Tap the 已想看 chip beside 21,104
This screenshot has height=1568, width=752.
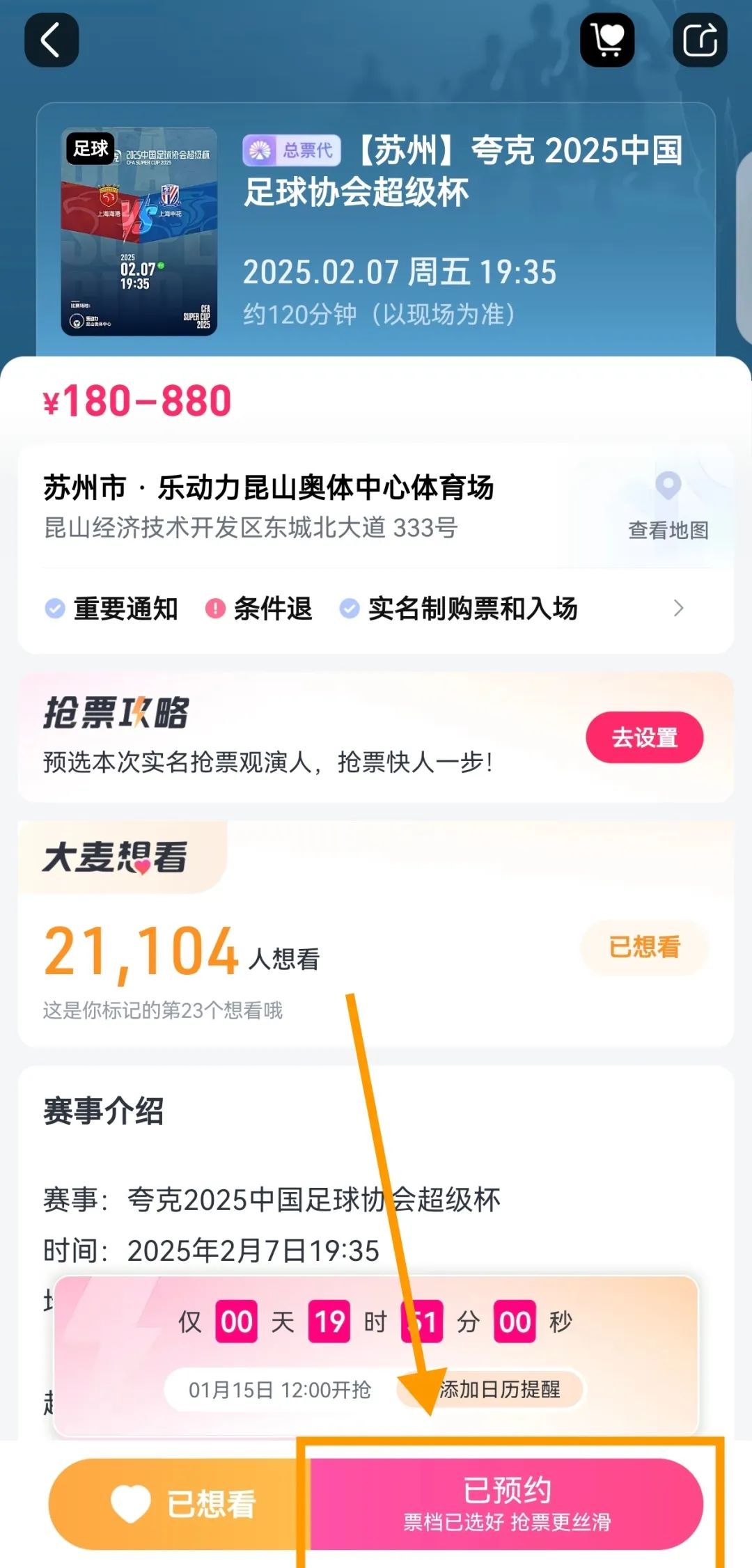(x=644, y=947)
